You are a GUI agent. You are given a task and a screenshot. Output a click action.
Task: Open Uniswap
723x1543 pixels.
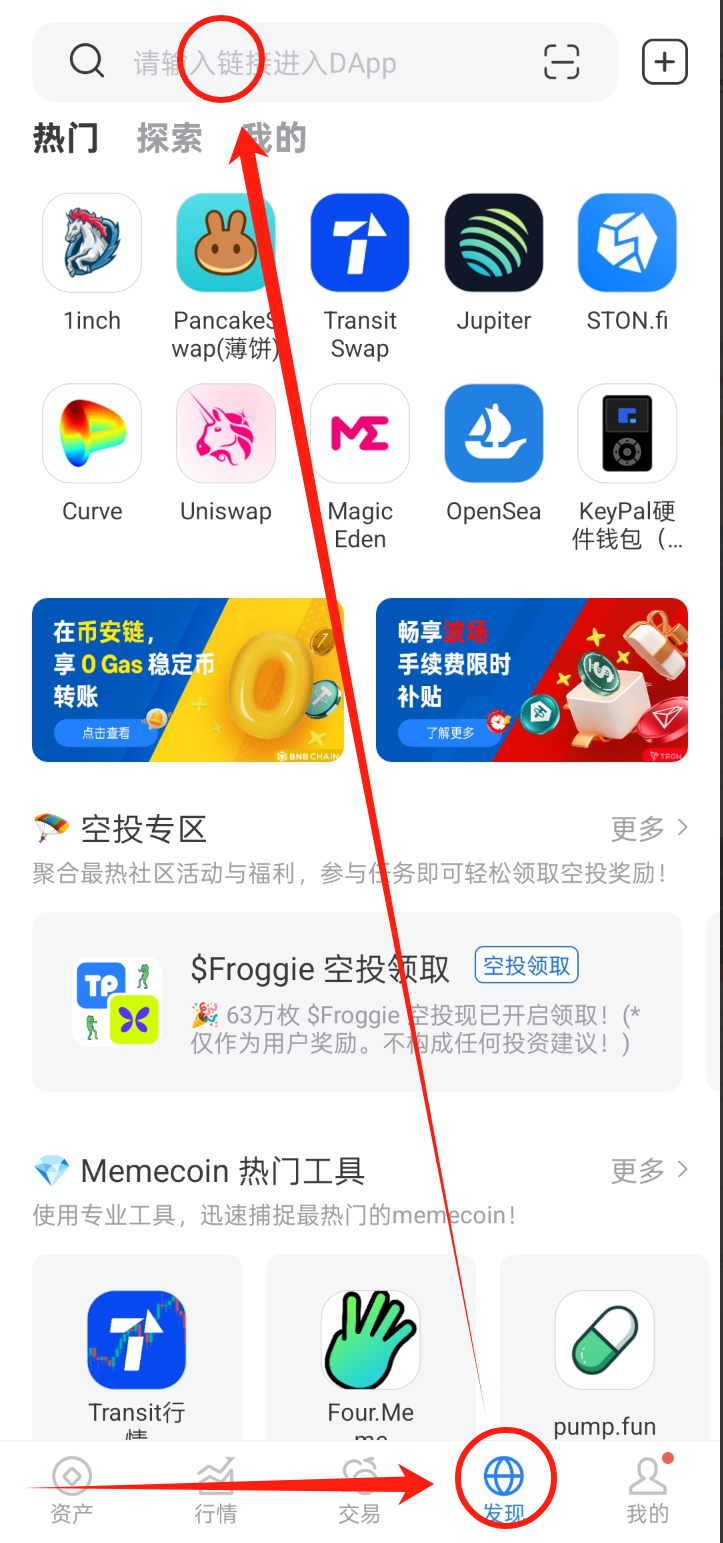click(226, 433)
